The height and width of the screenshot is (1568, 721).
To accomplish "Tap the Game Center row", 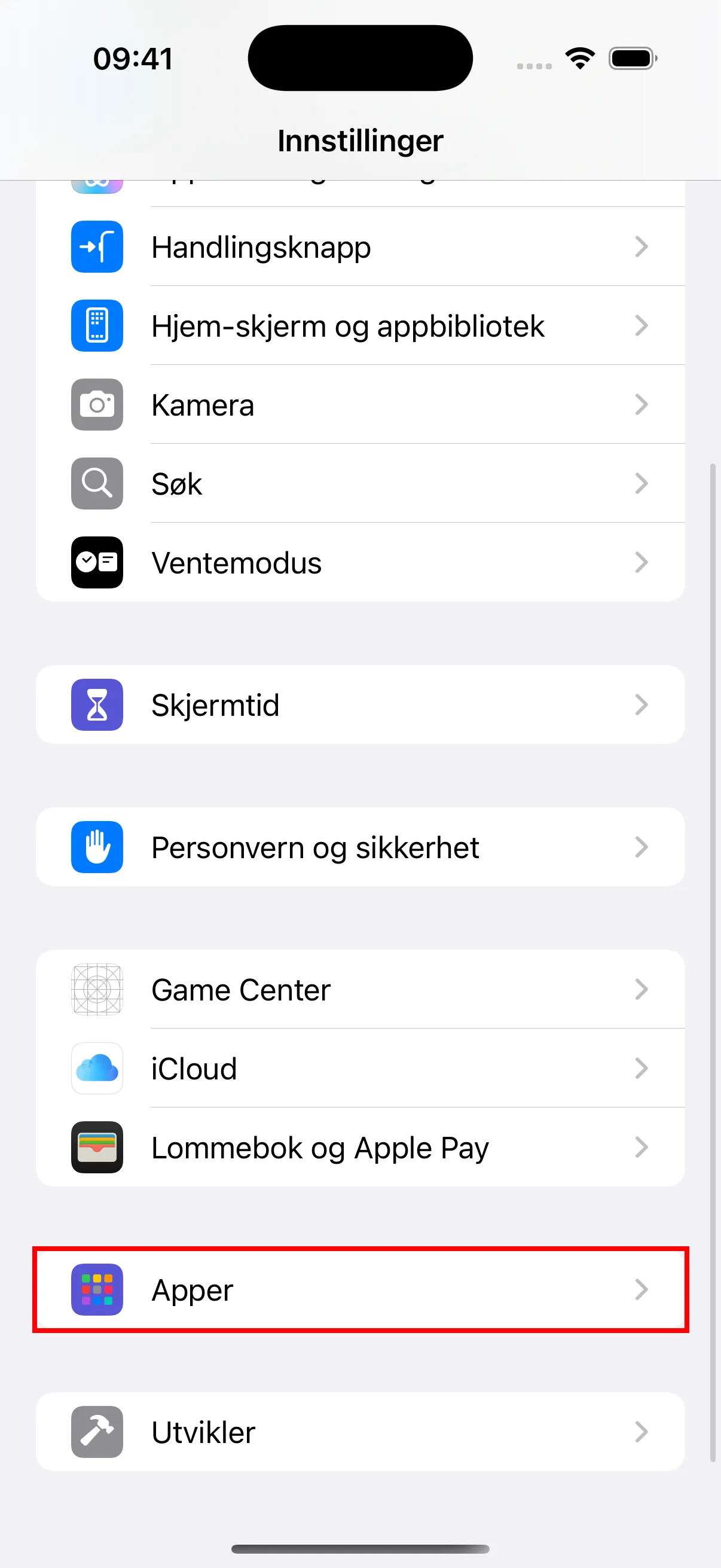I will click(x=360, y=990).
